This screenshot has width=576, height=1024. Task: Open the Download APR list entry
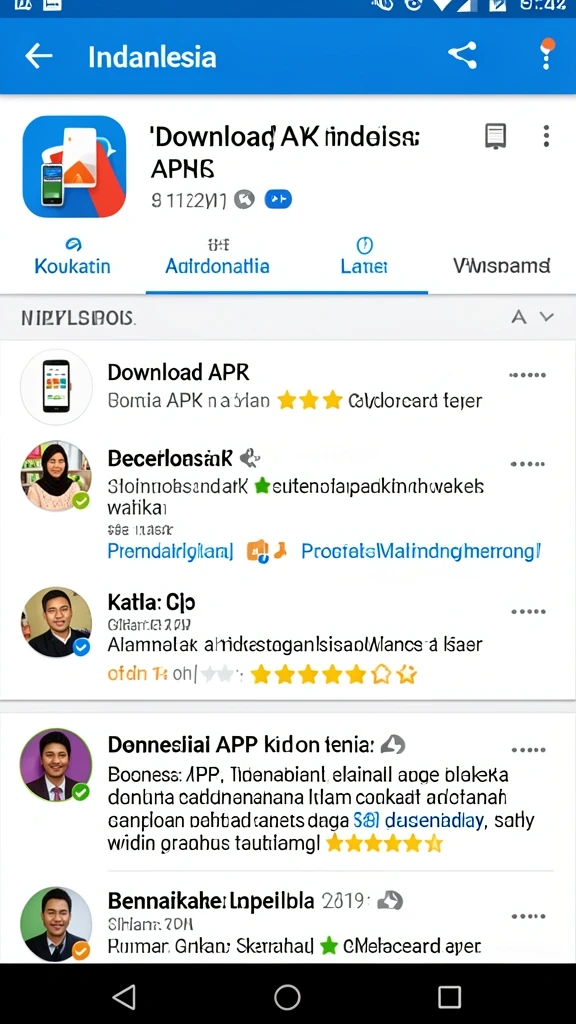click(288, 385)
